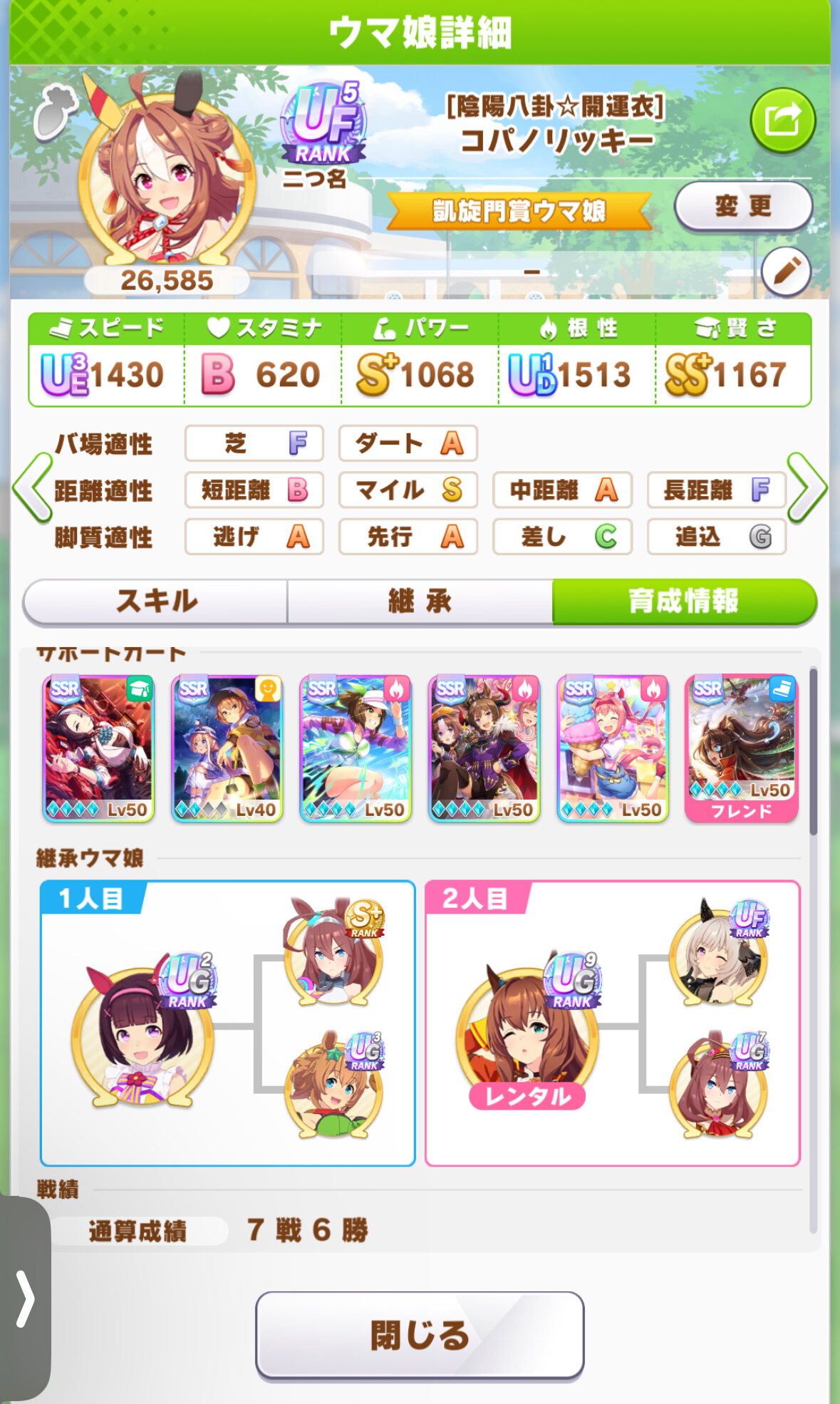Go to the previous character with left arrow
This screenshot has height=1404, width=840.
pos(32,488)
